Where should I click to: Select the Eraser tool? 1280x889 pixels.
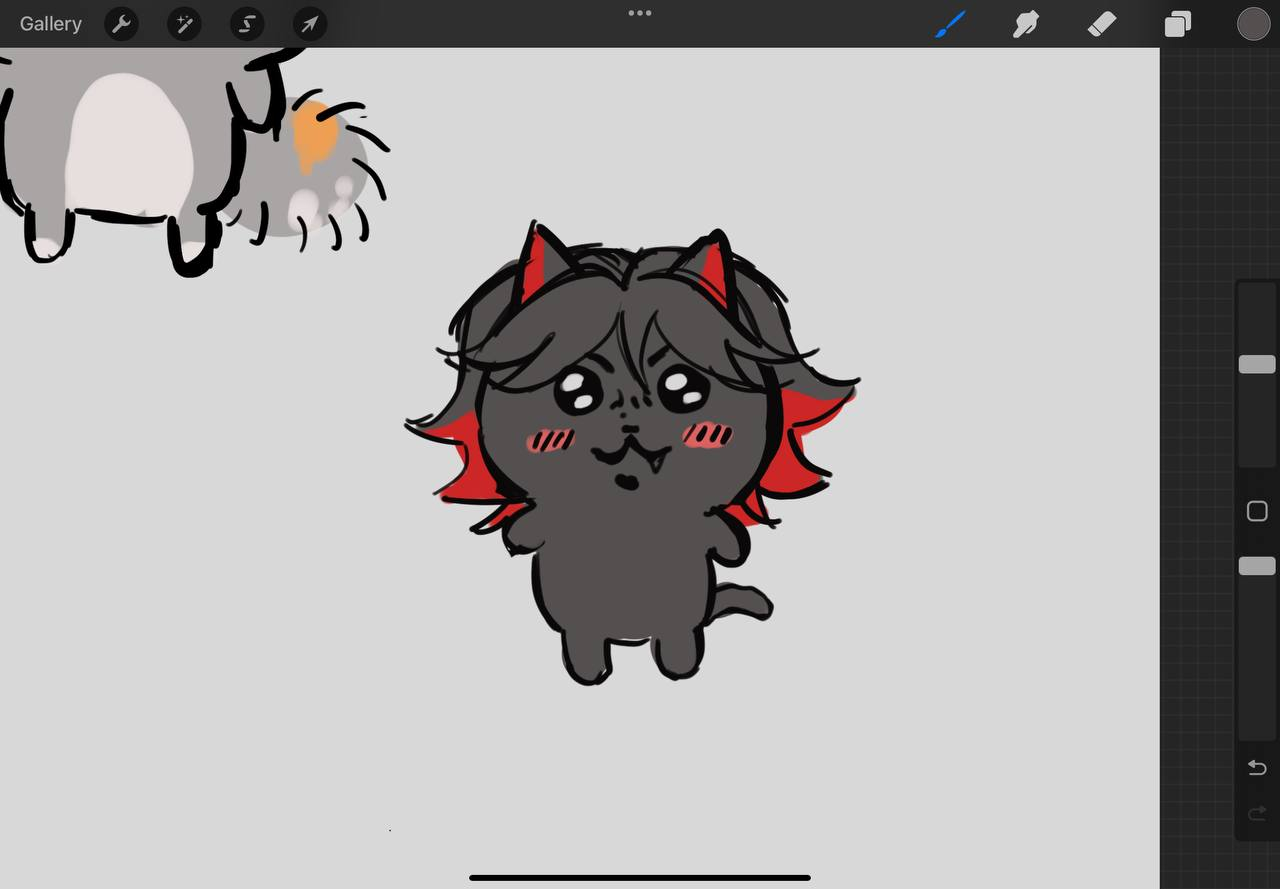click(x=1101, y=24)
